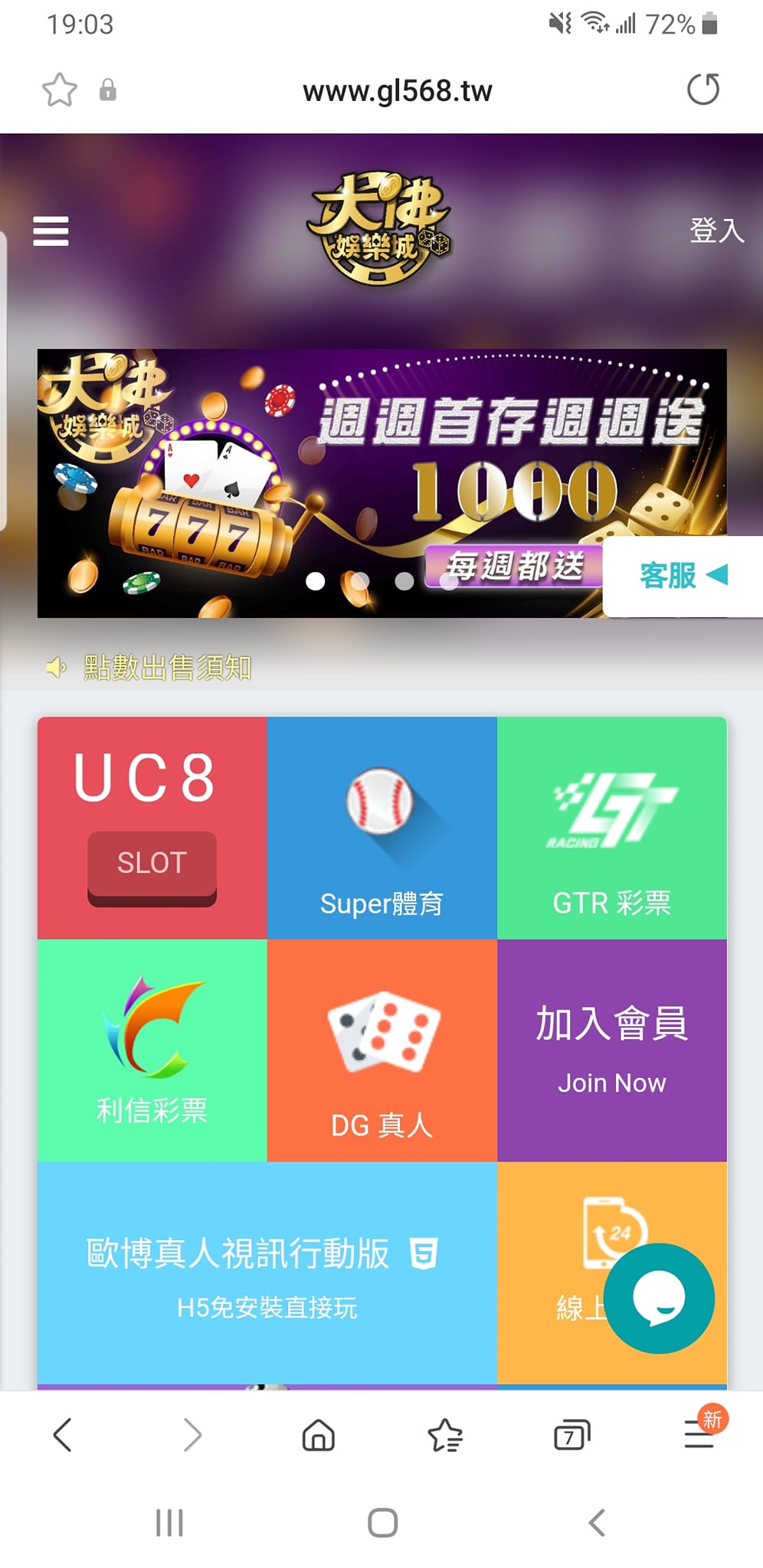The height and width of the screenshot is (1568, 763).
Task: Open the UC8 SLOT tile
Action: [x=152, y=827]
